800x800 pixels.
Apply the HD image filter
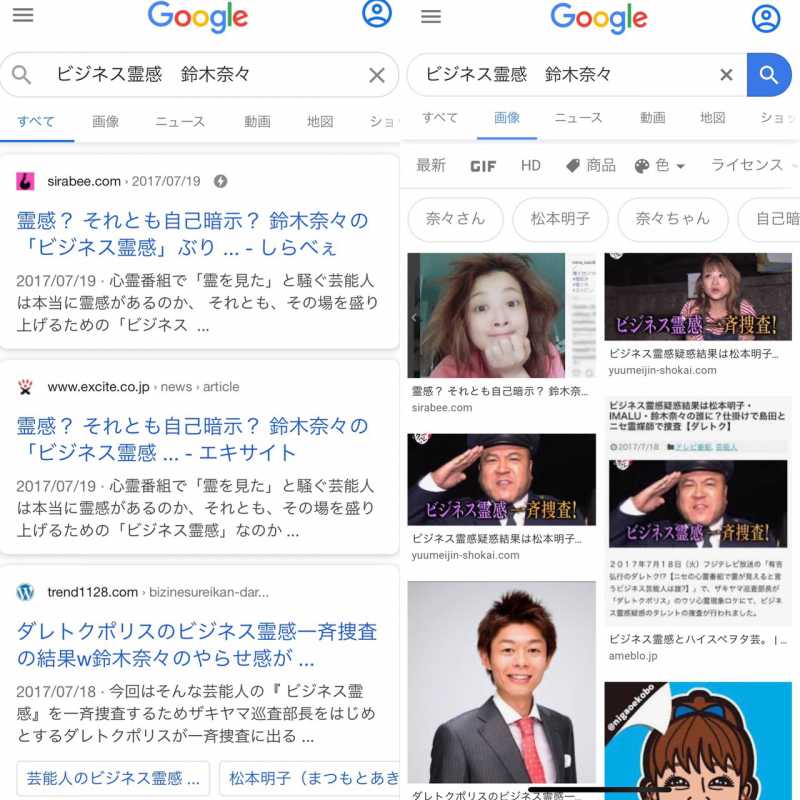[530, 165]
